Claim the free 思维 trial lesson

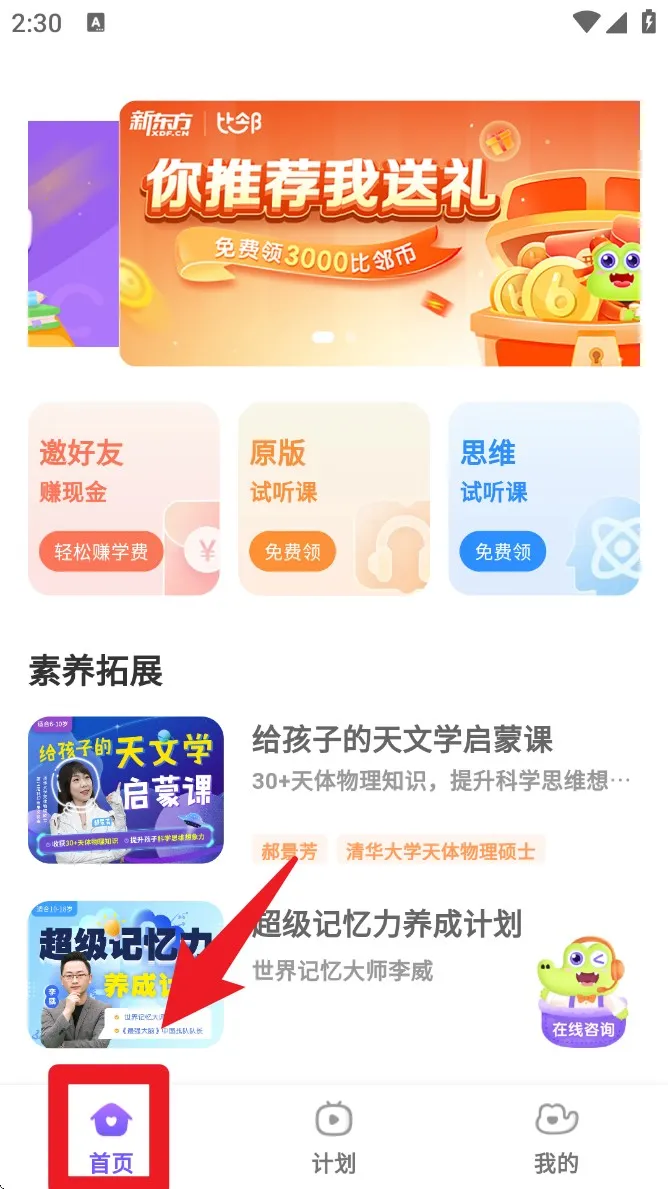tap(502, 552)
